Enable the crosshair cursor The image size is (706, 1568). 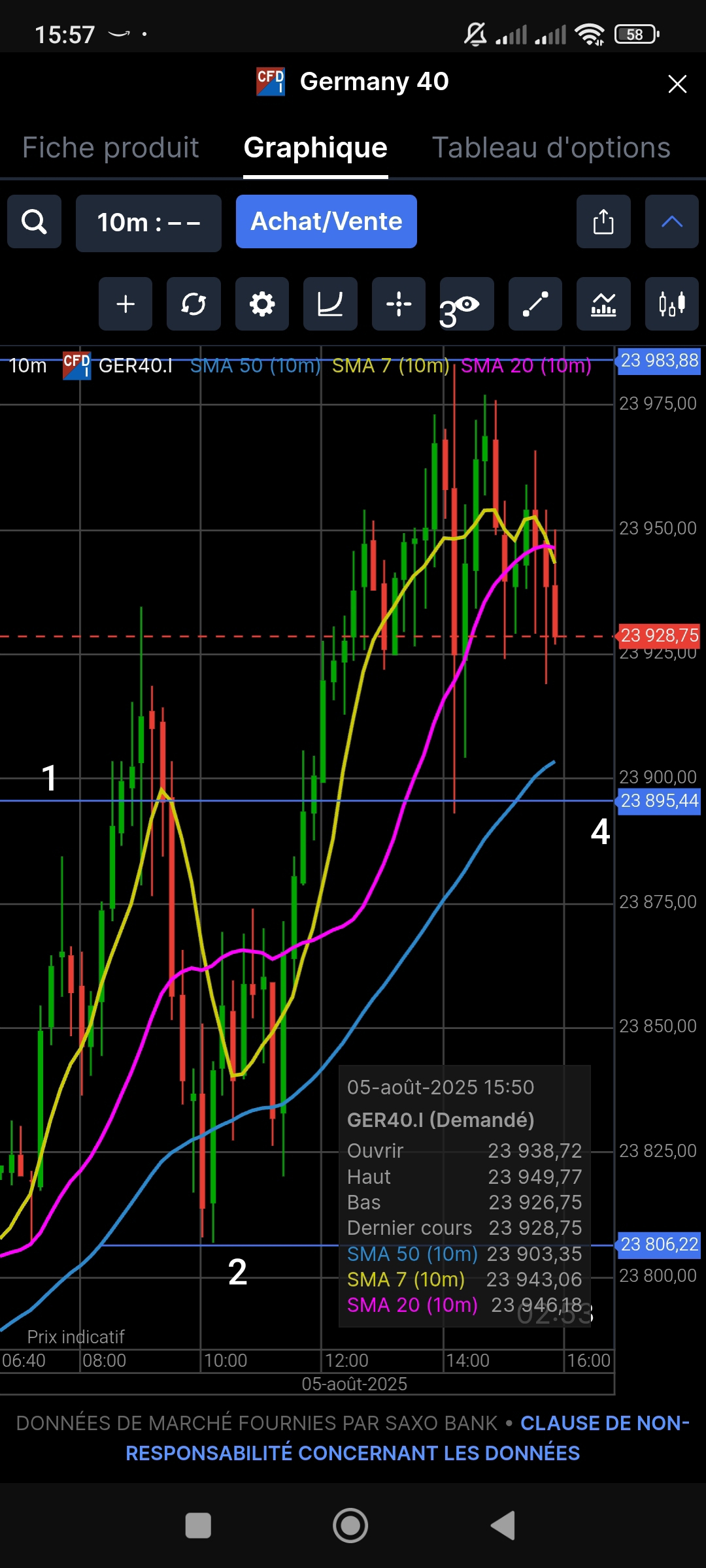(x=398, y=304)
